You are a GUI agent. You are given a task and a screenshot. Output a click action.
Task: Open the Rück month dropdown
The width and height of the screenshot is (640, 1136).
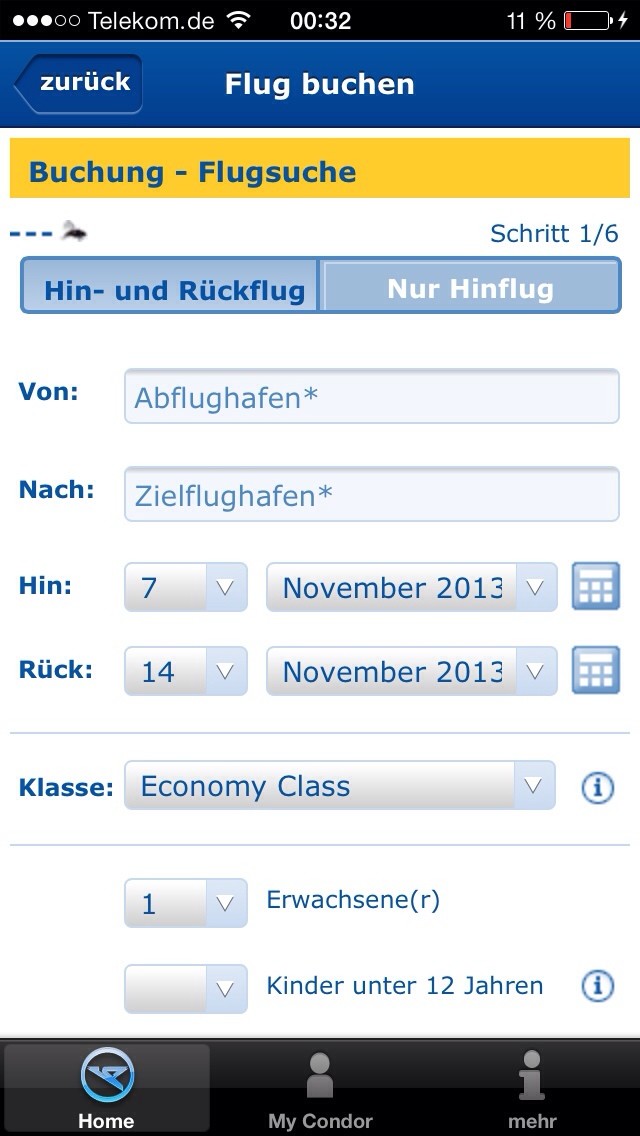412,671
